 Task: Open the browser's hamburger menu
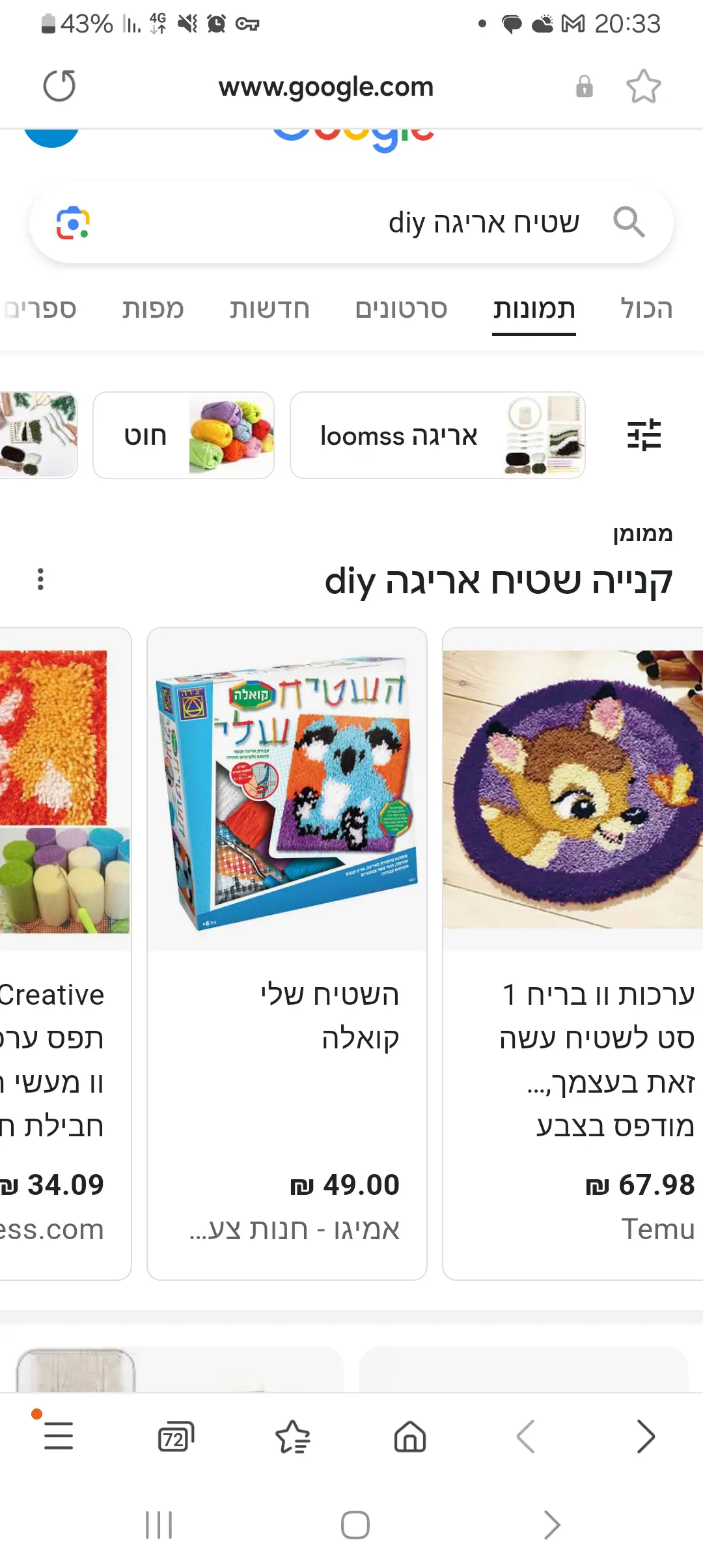[x=59, y=1435]
